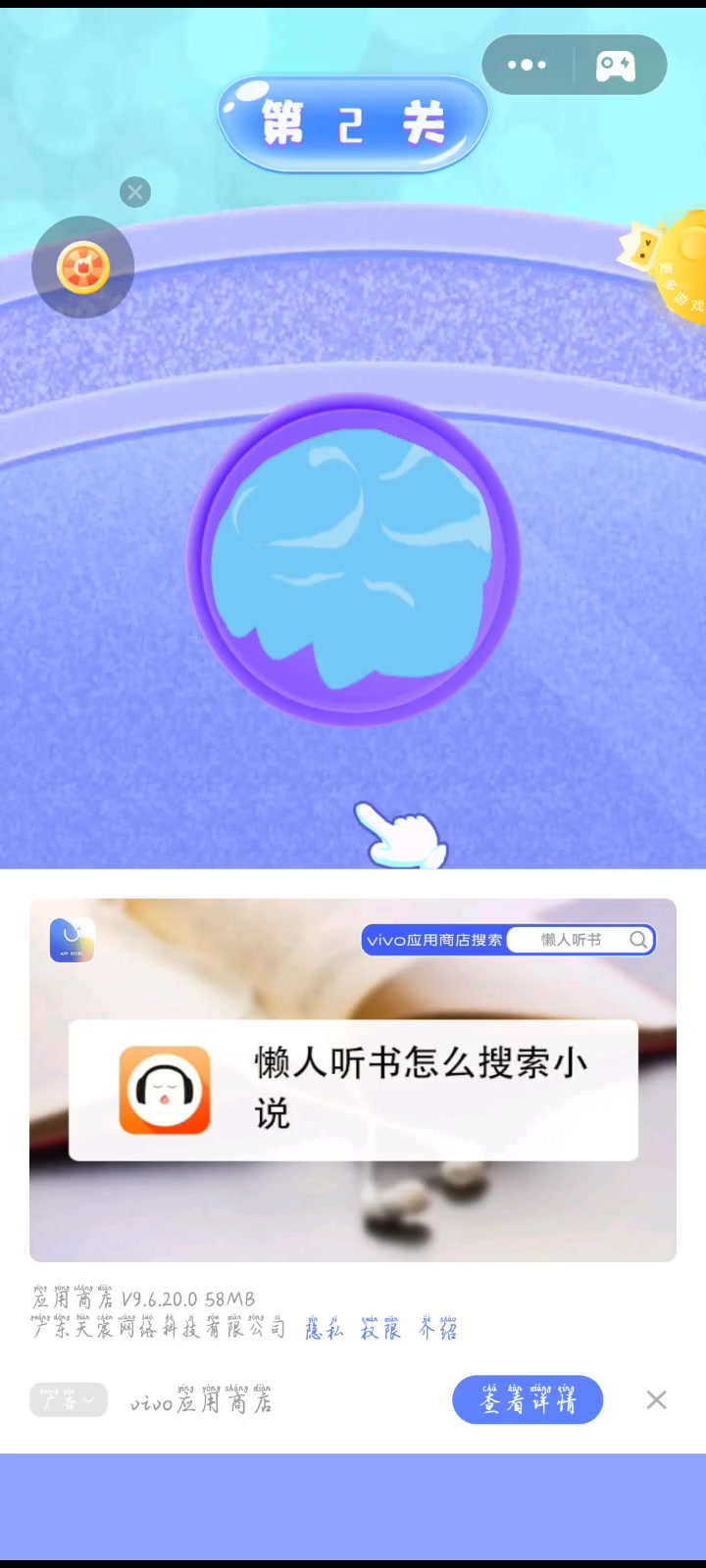Dismiss the floating orange icon
This screenshot has width=706, height=1568.
coord(135,192)
